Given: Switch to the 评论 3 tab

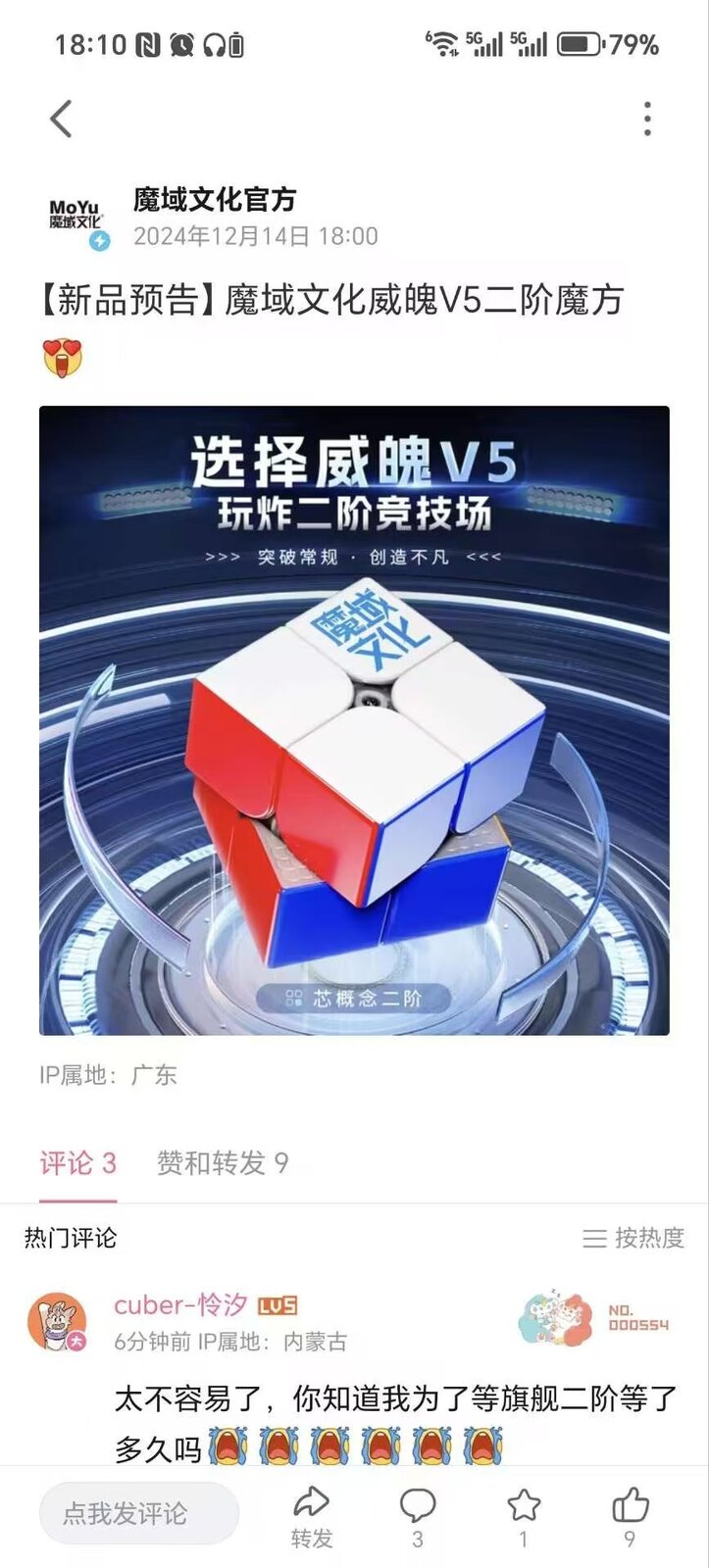Looking at the screenshot, I should 77,1163.
